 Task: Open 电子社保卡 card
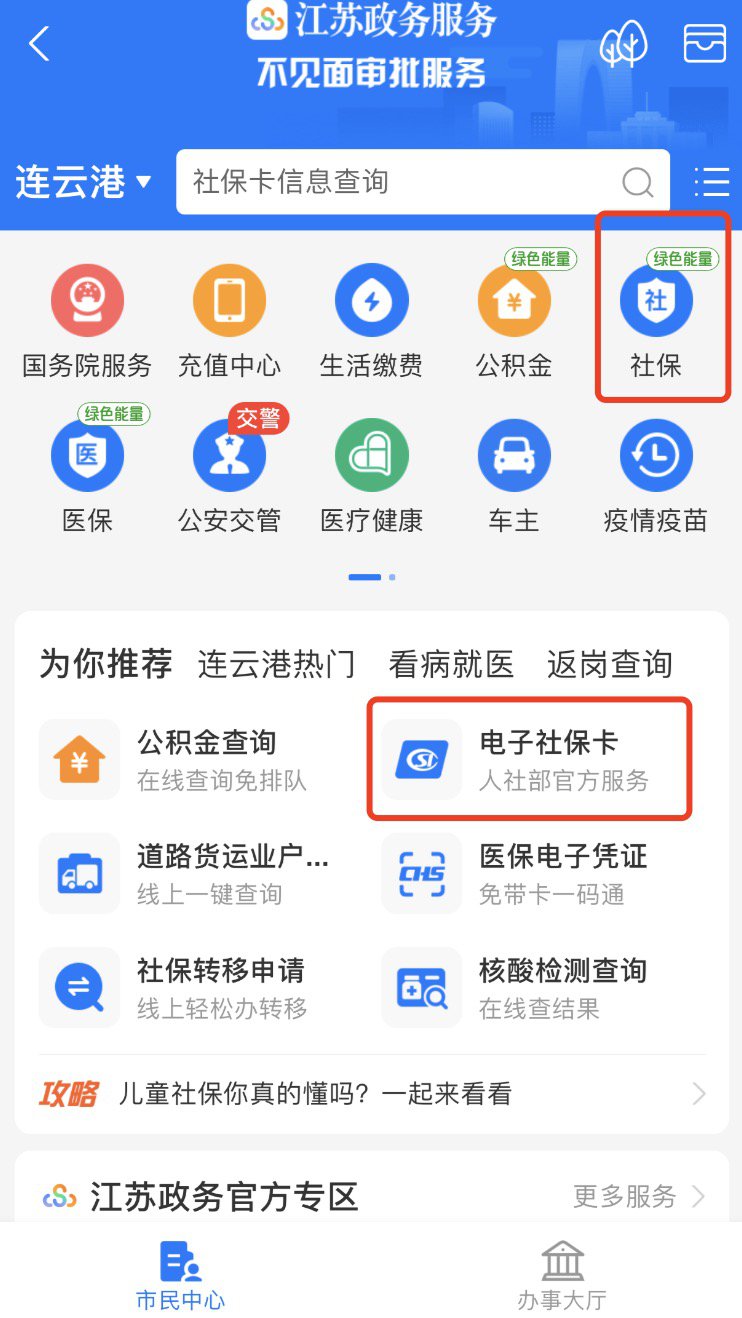[529, 760]
